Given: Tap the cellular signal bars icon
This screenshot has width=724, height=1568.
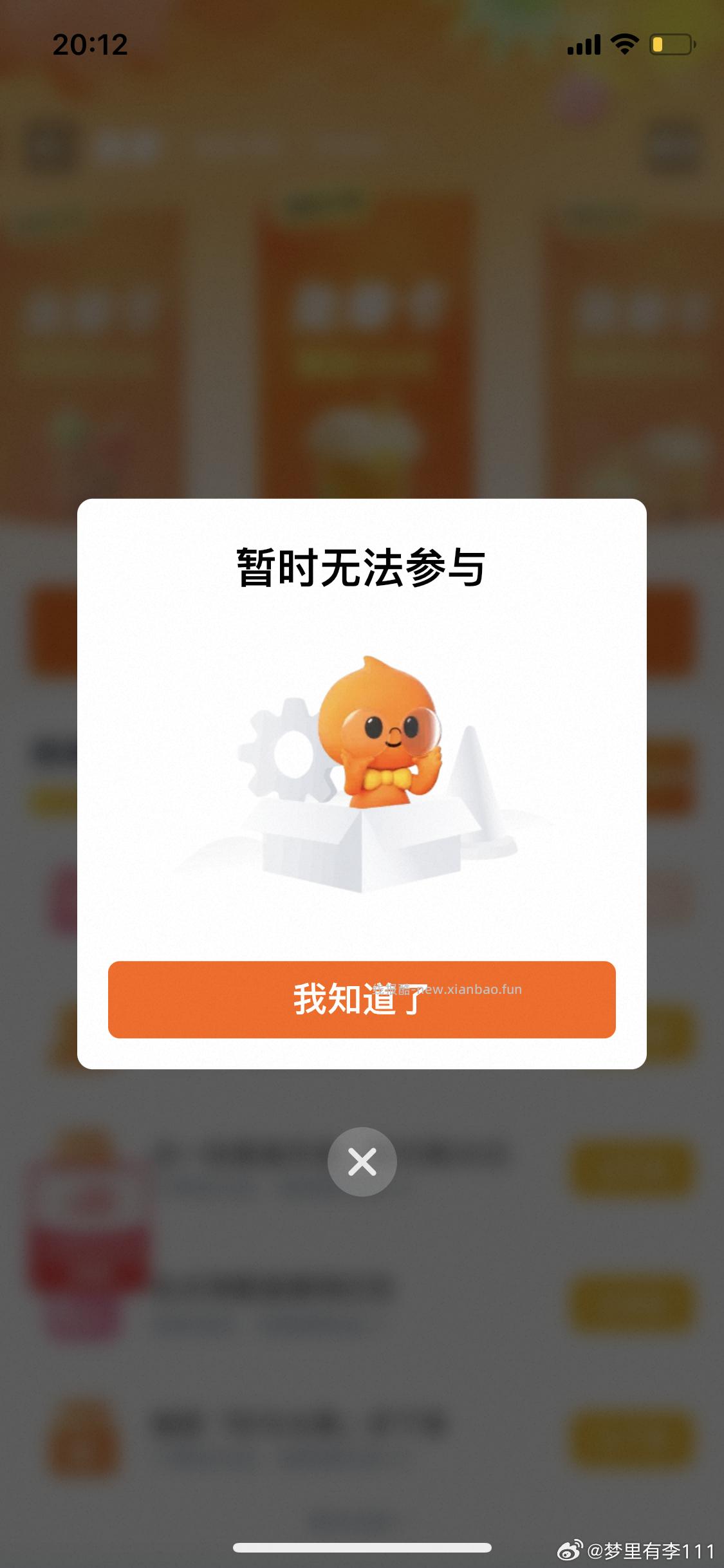Looking at the screenshot, I should pyautogui.click(x=584, y=44).
